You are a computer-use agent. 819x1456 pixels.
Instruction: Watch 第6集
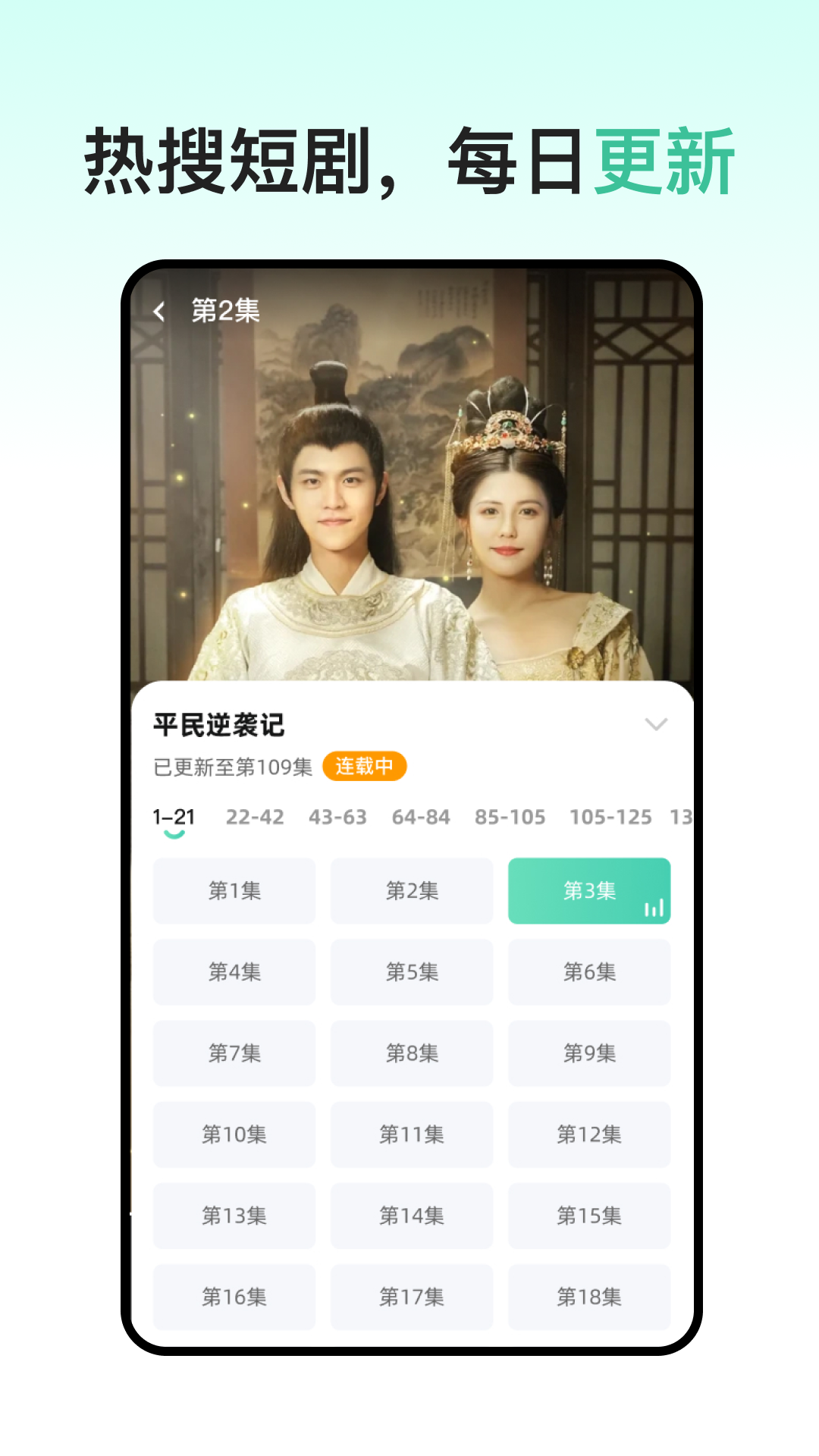[x=590, y=972]
